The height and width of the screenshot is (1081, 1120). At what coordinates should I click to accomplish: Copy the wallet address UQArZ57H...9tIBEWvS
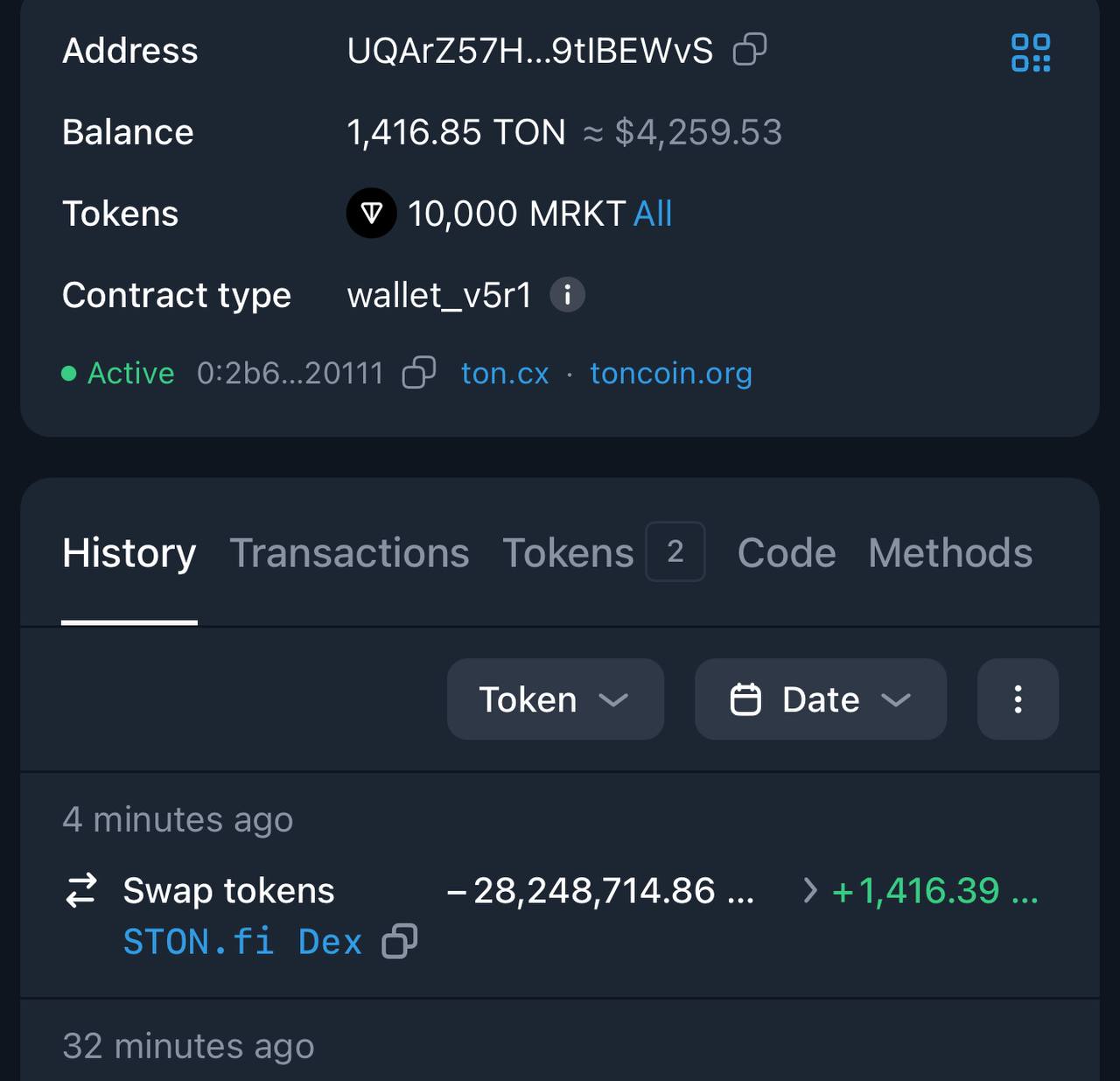pos(749,50)
